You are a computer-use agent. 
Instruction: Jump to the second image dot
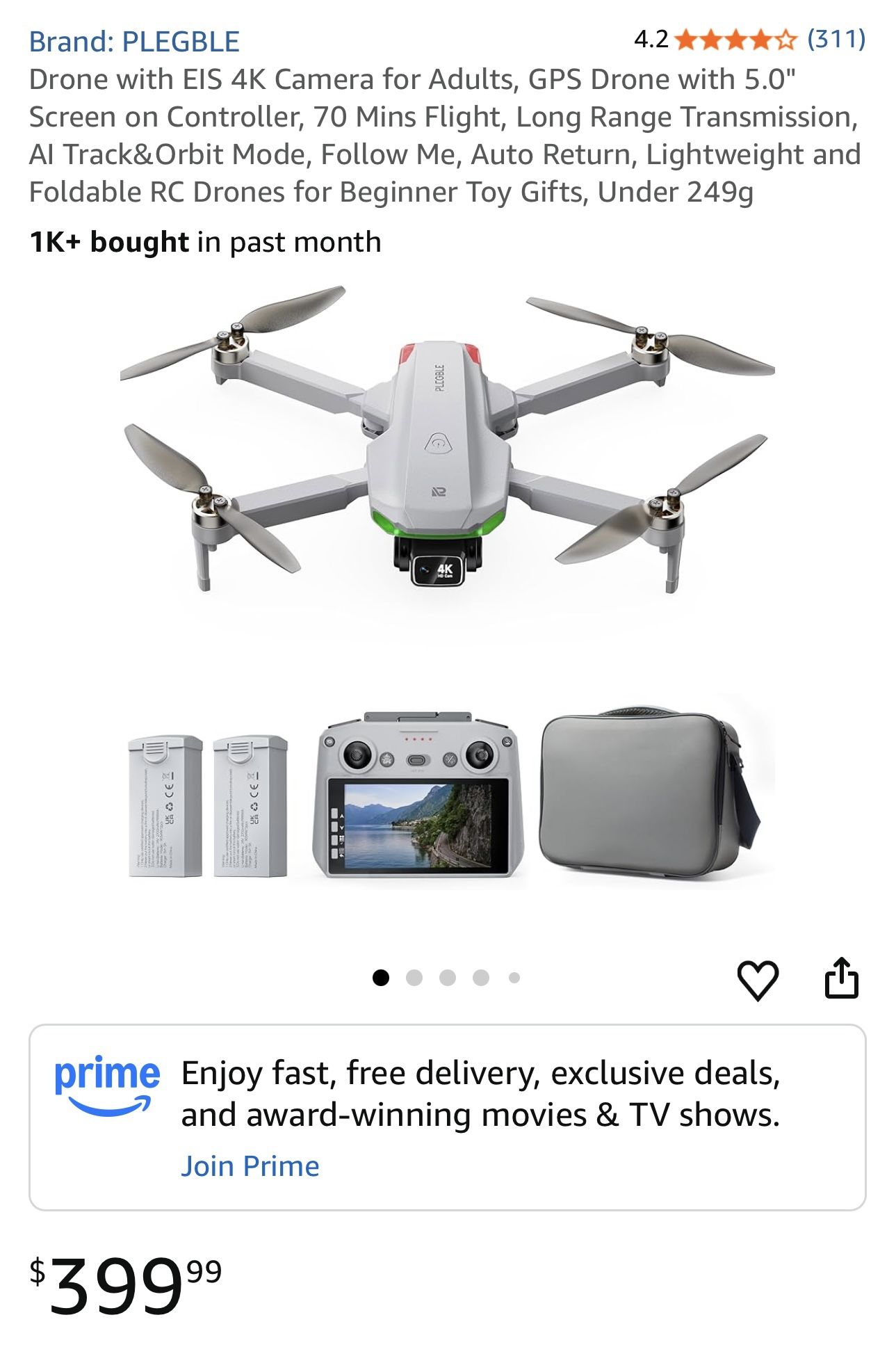[414, 978]
